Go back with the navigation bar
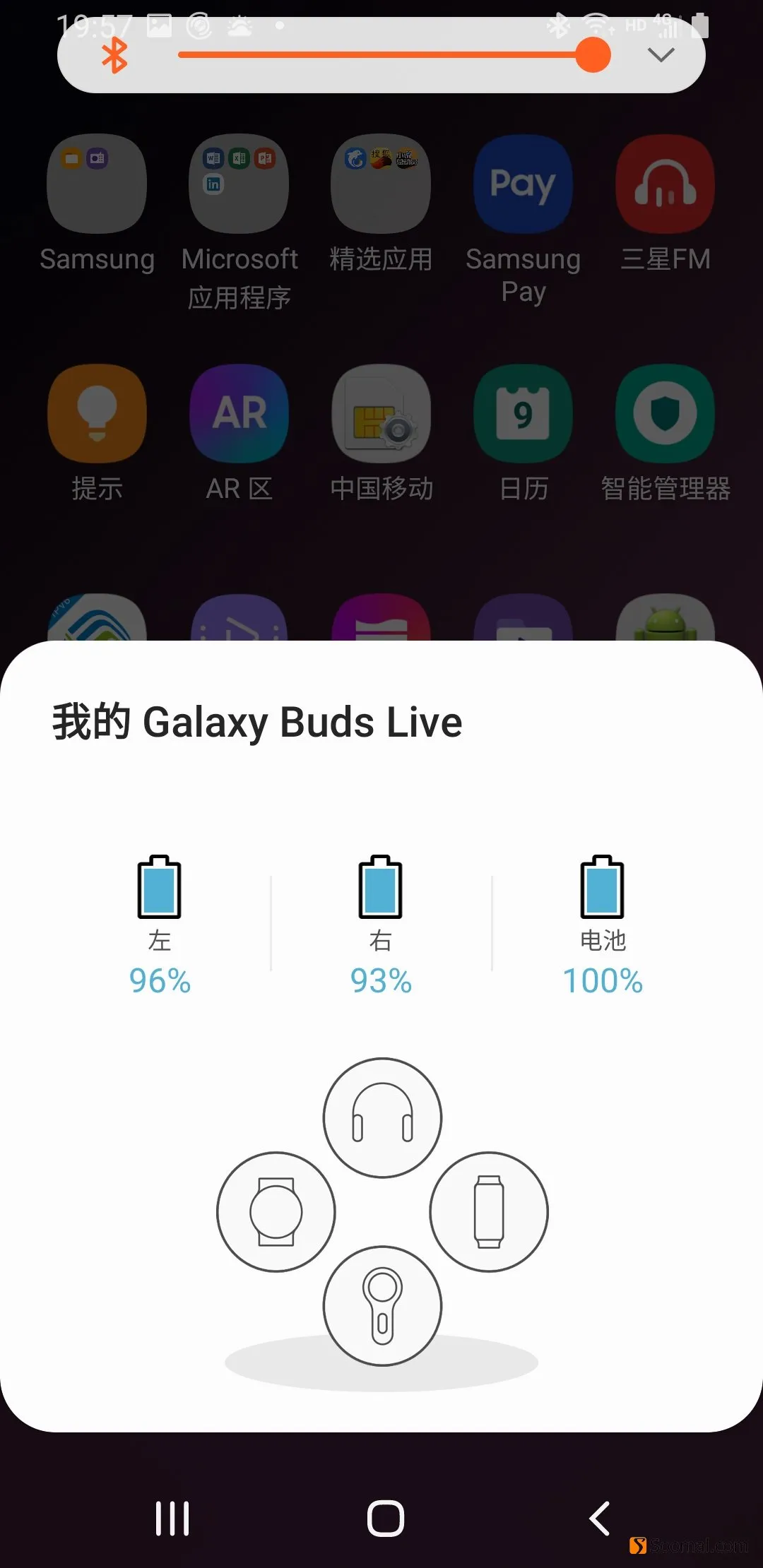Screen dimensions: 763x1568 tap(599, 1519)
